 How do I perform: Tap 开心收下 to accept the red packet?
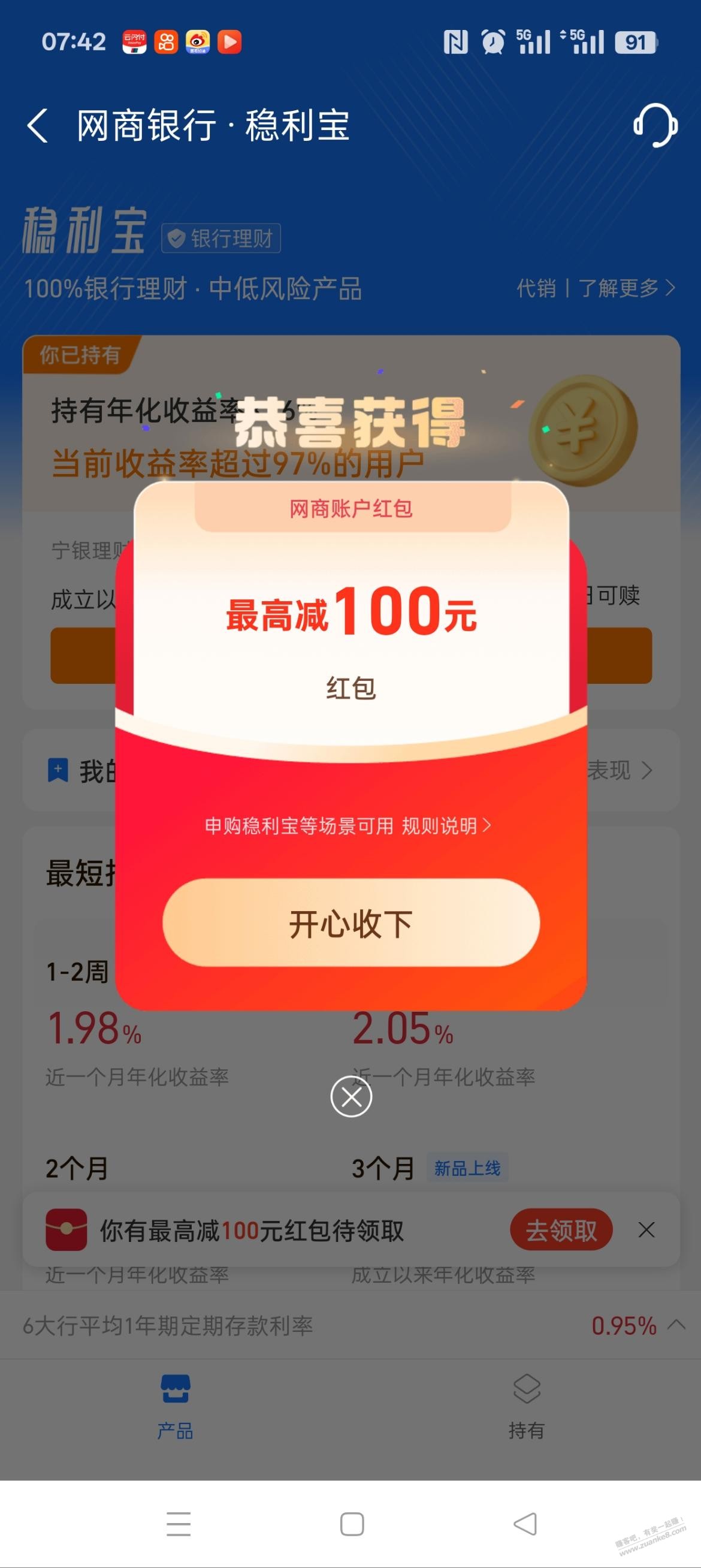pos(350,923)
